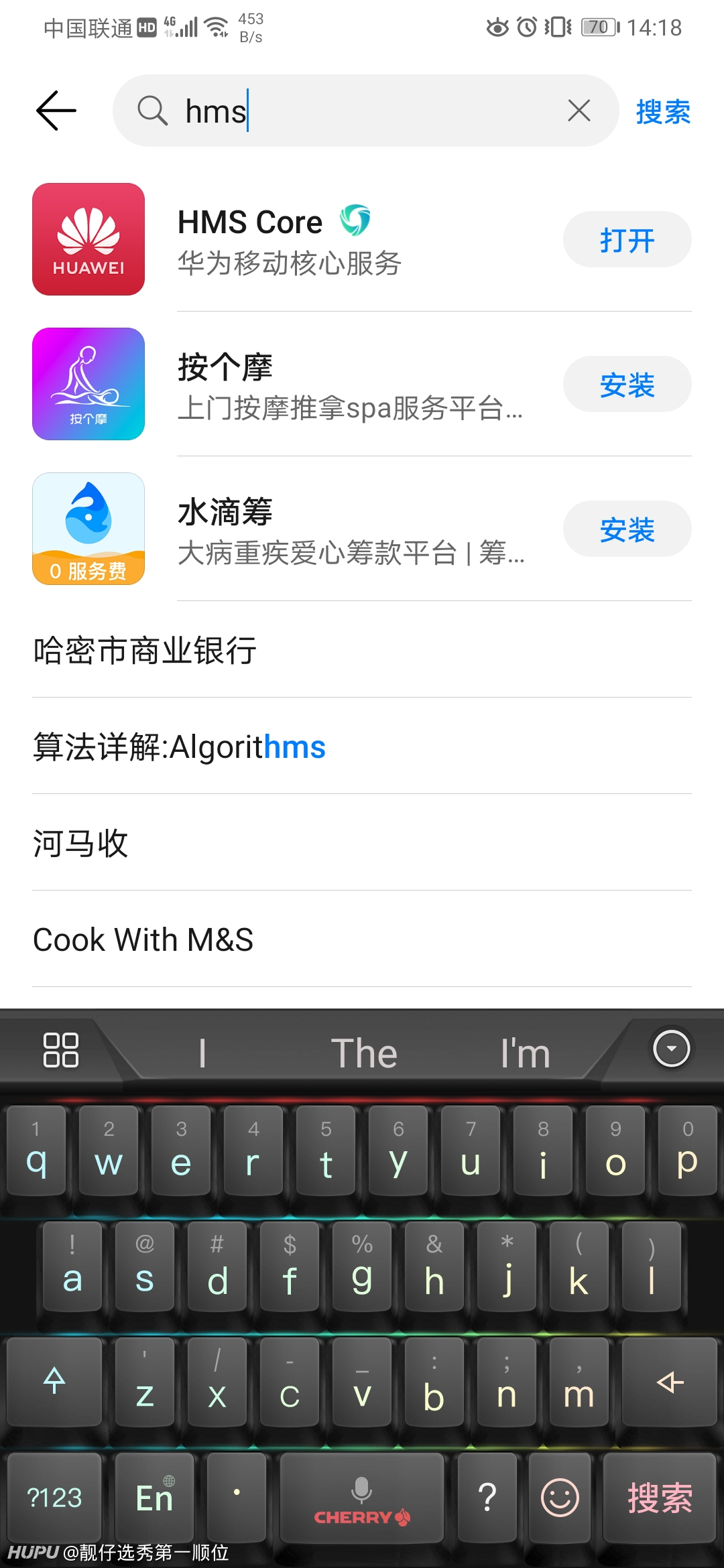Tap the 搜索 key on the keyboard

pos(660,1498)
